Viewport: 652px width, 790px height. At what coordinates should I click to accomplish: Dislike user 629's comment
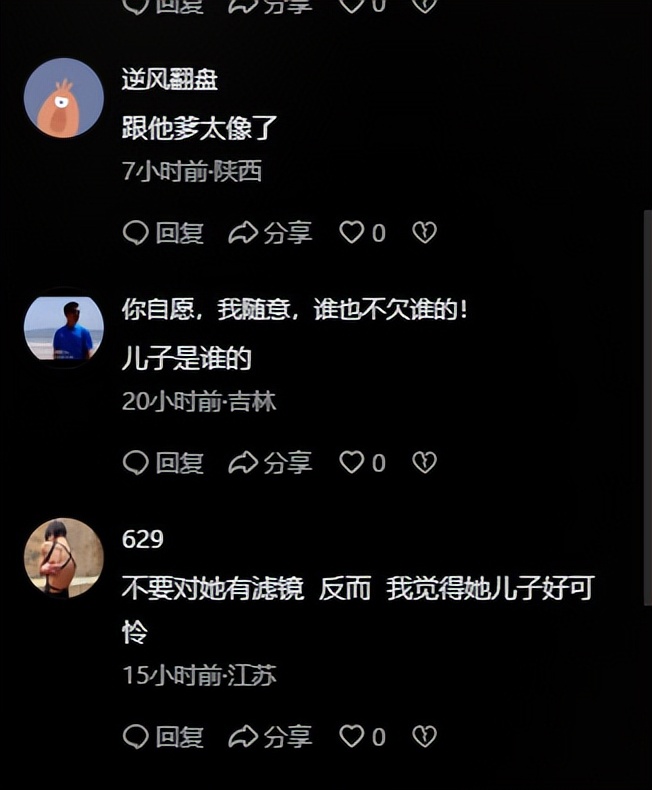[425, 737]
